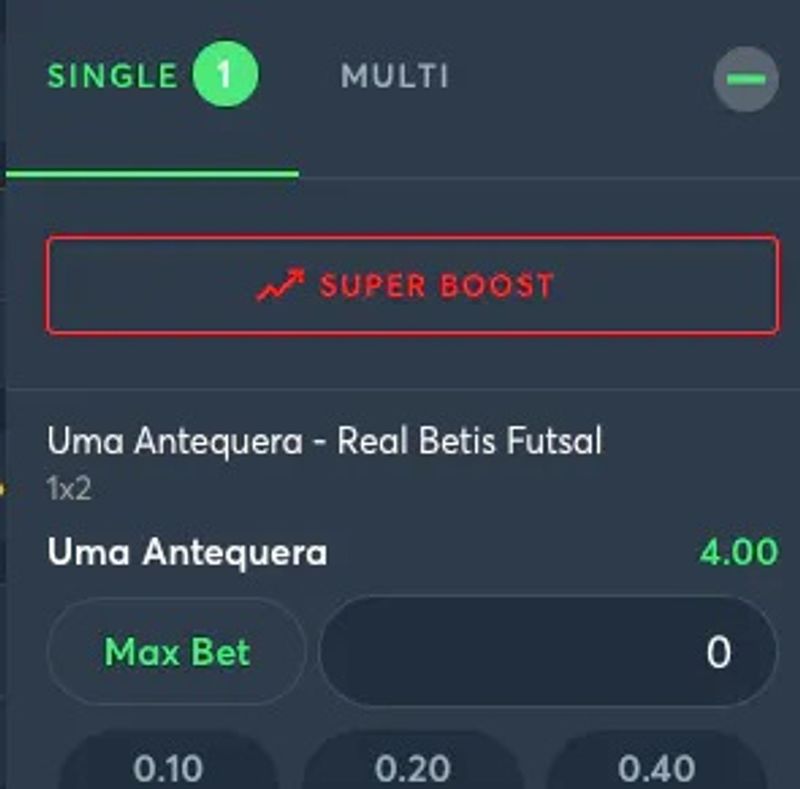Viewport: 800px width, 789px height.
Task: Switch to the Multi bet tab
Action: [x=395, y=77]
